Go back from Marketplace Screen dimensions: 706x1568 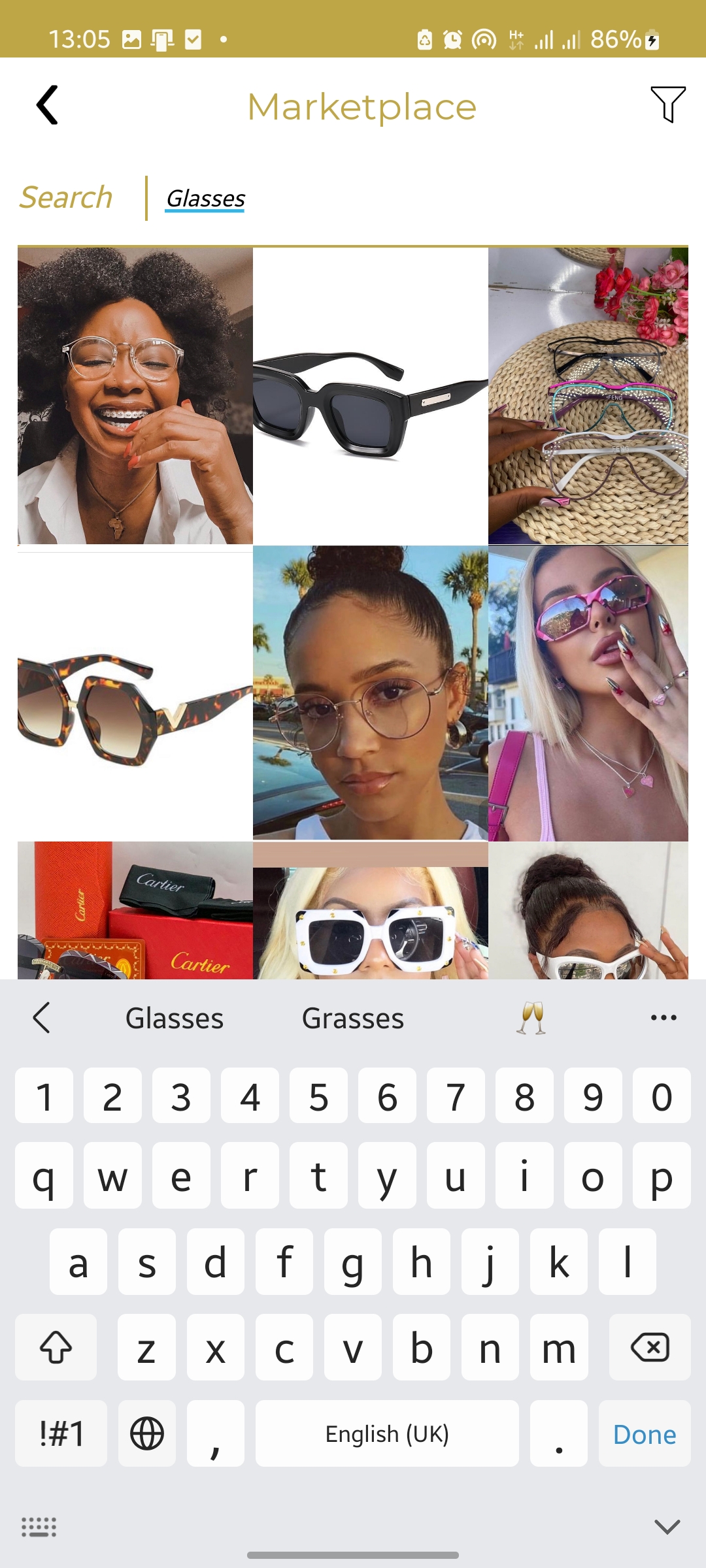coord(47,105)
